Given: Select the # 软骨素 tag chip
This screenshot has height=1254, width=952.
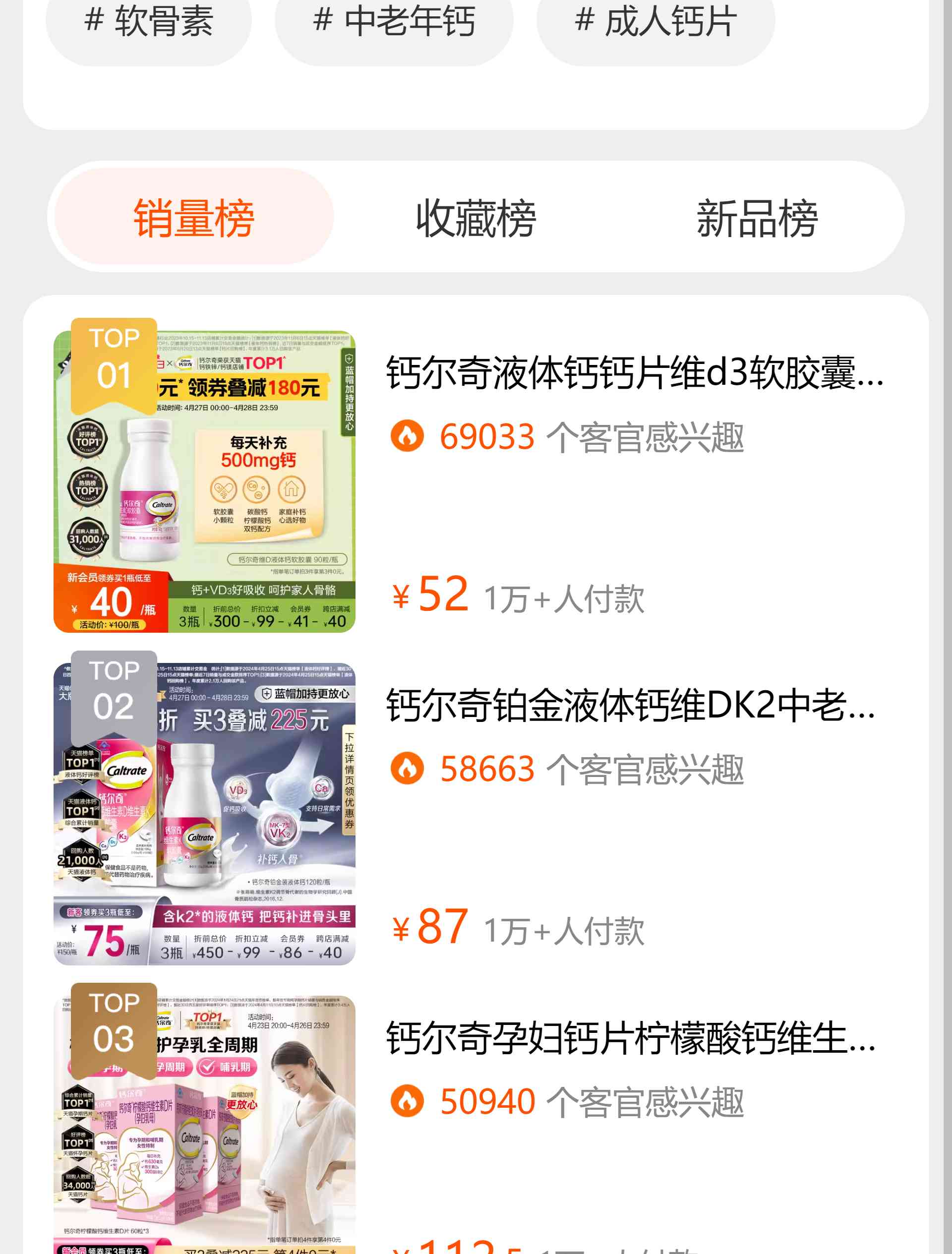Looking at the screenshot, I should point(149,23).
